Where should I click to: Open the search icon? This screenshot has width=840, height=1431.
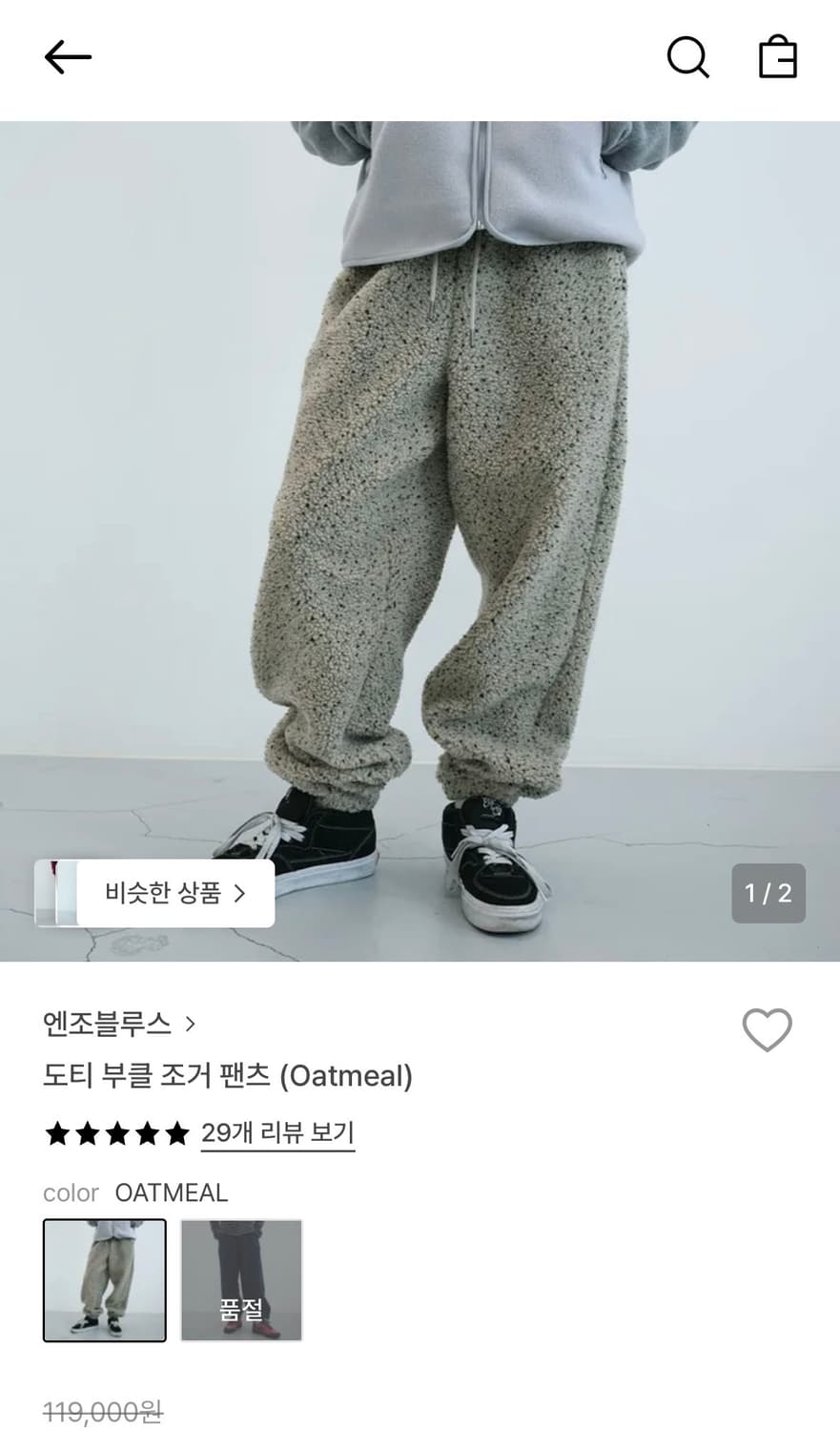pos(688,57)
